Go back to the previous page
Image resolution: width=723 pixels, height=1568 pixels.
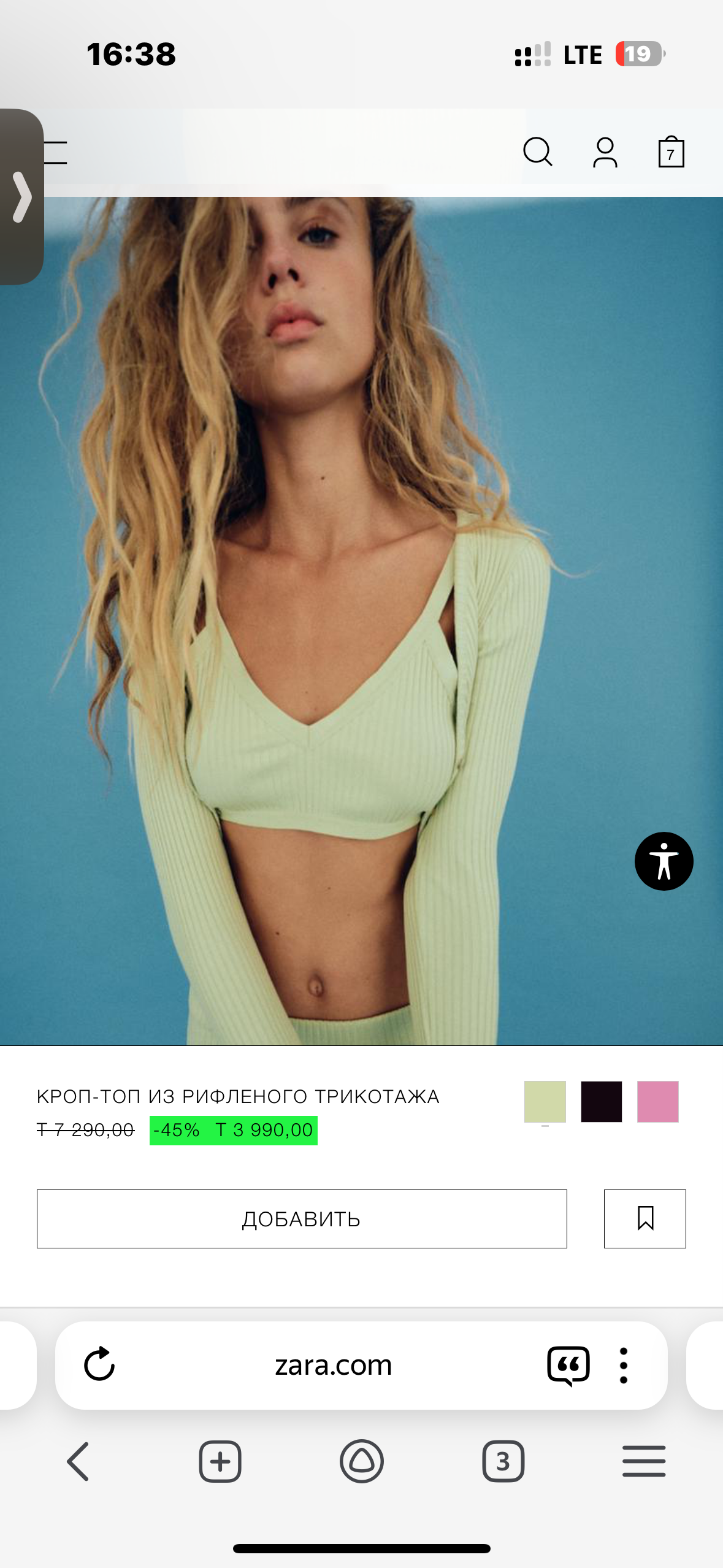(78, 1461)
